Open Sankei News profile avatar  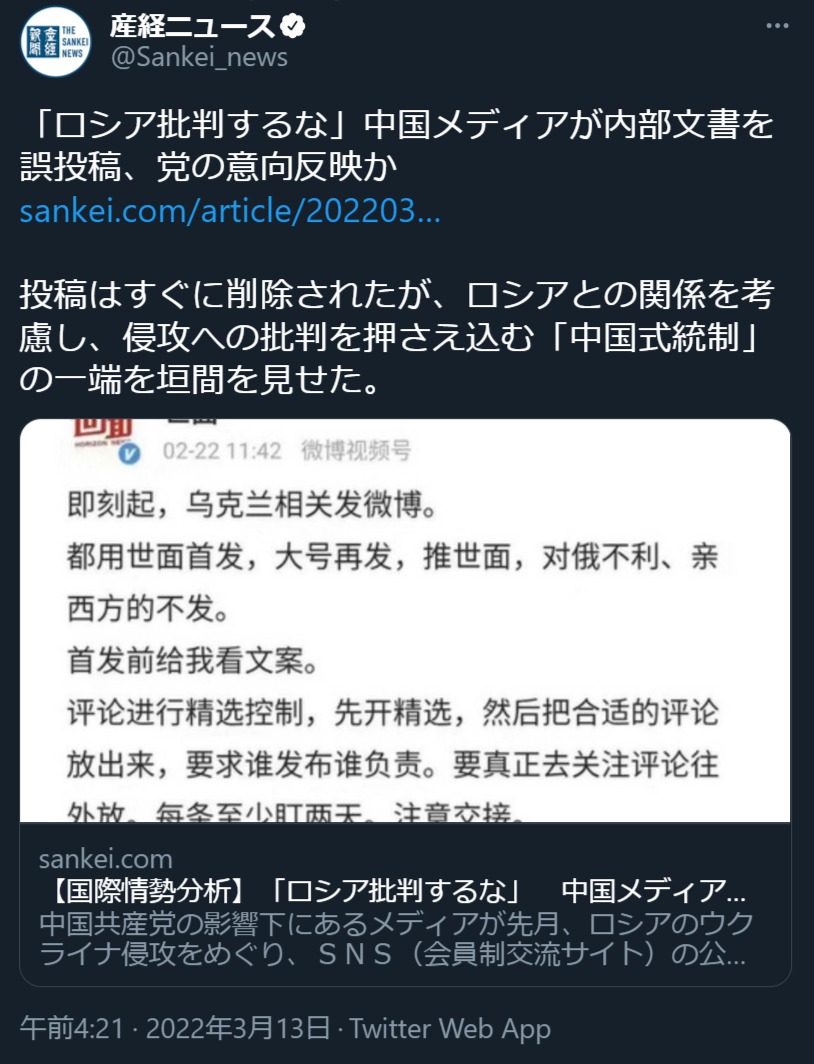(x=55, y=42)
